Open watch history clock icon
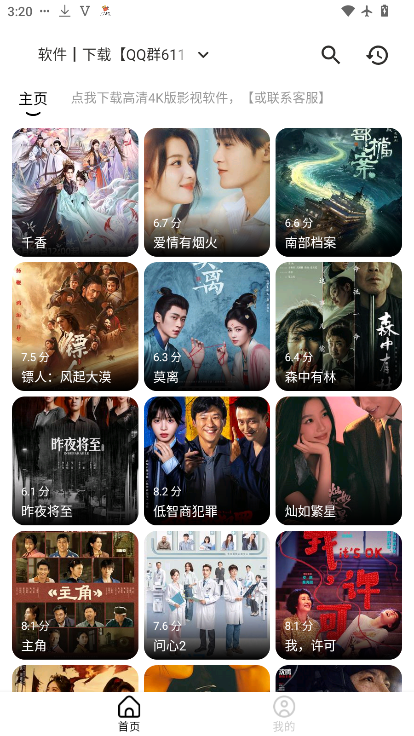 [x=377, y=55]
